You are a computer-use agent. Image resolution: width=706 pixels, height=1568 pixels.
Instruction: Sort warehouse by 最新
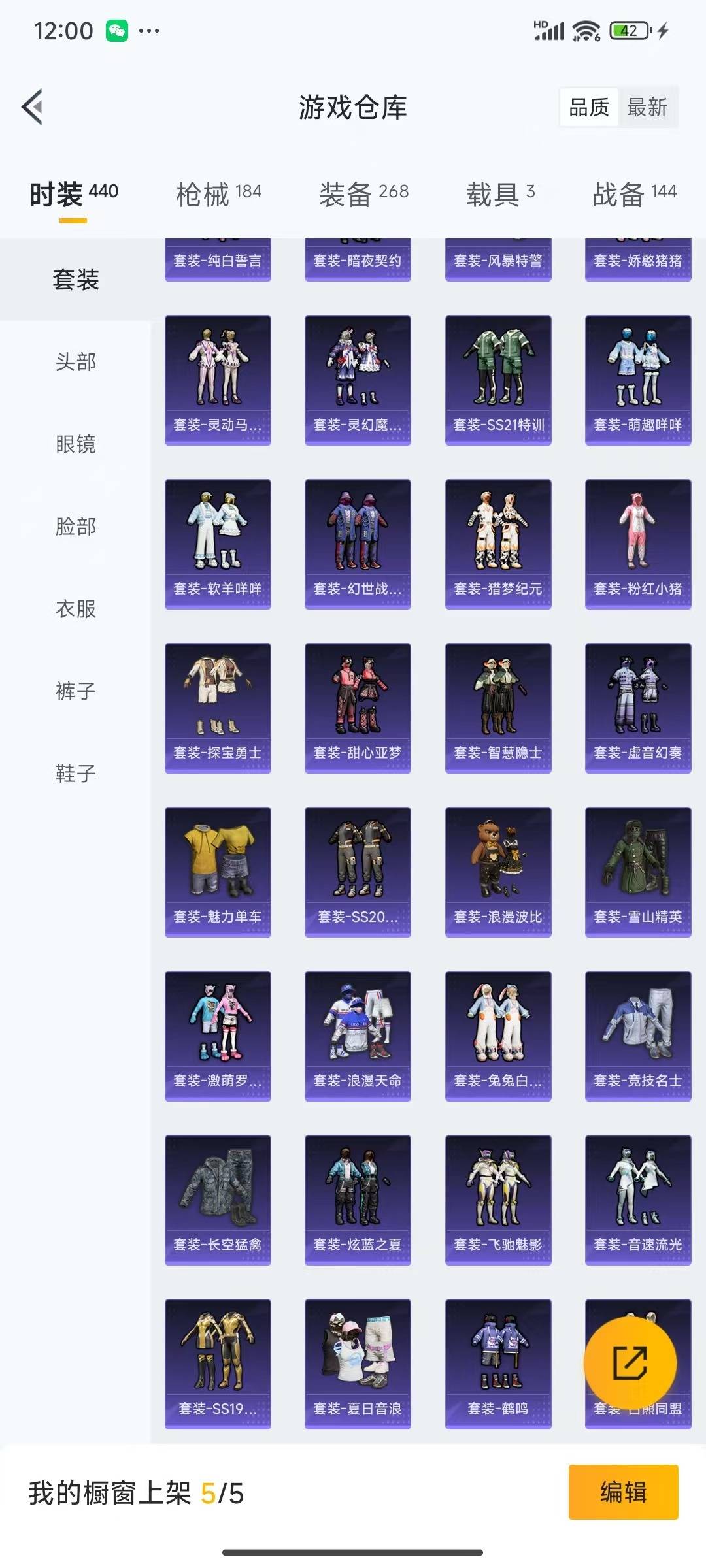647,107
